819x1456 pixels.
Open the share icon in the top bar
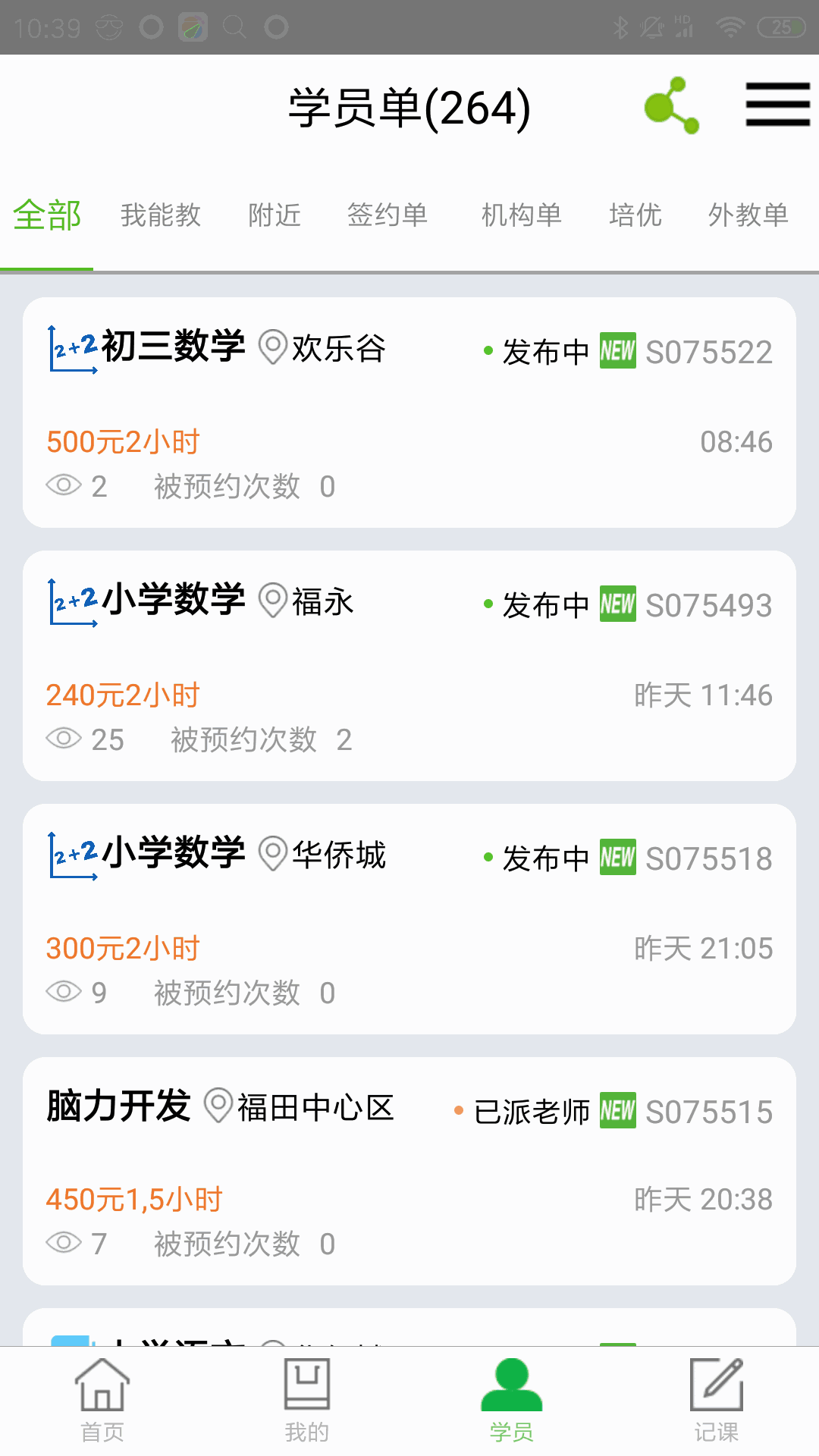pyautogui.click(x=670, y=106)
